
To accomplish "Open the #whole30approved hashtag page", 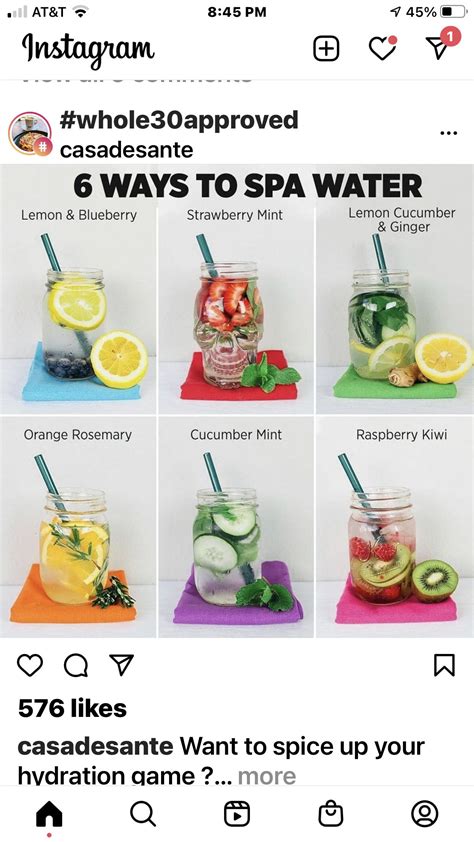I will [179, 119].
